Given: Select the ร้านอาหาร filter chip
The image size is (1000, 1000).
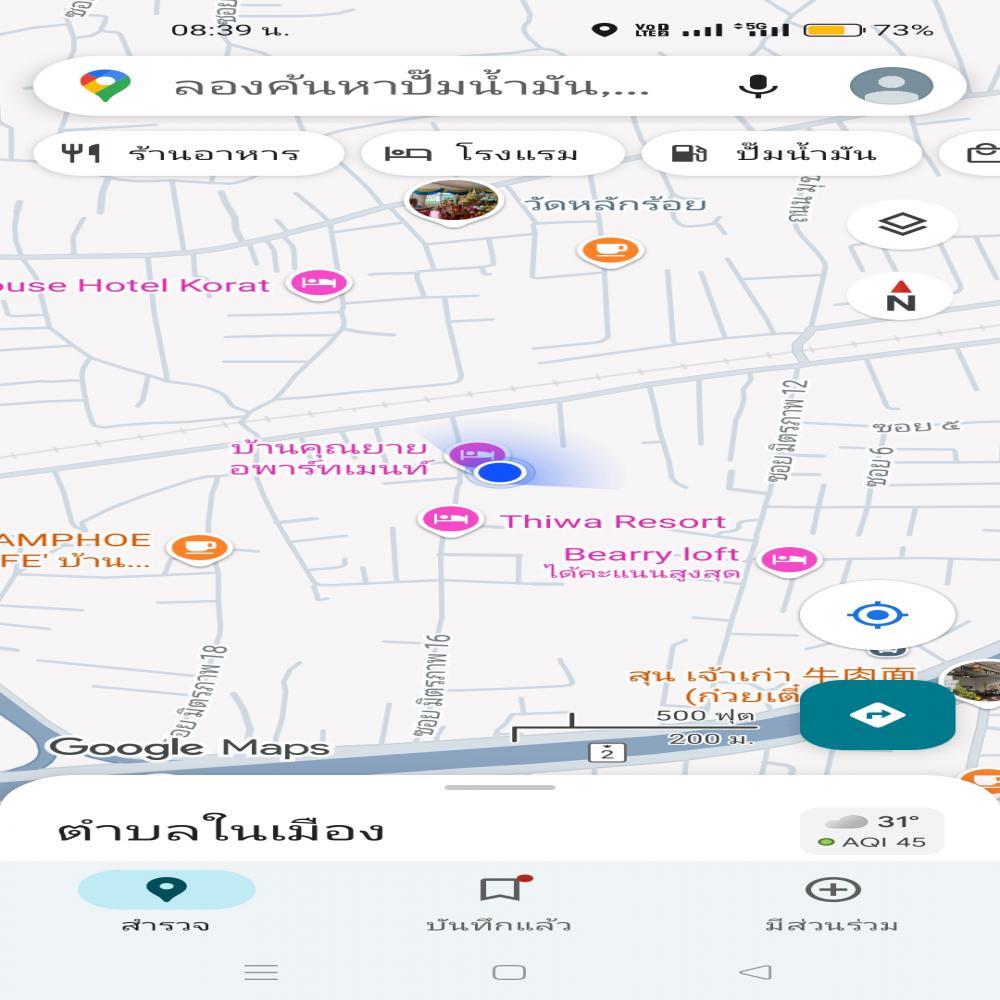Looking at the screenshot, I should tap(188, 154).
